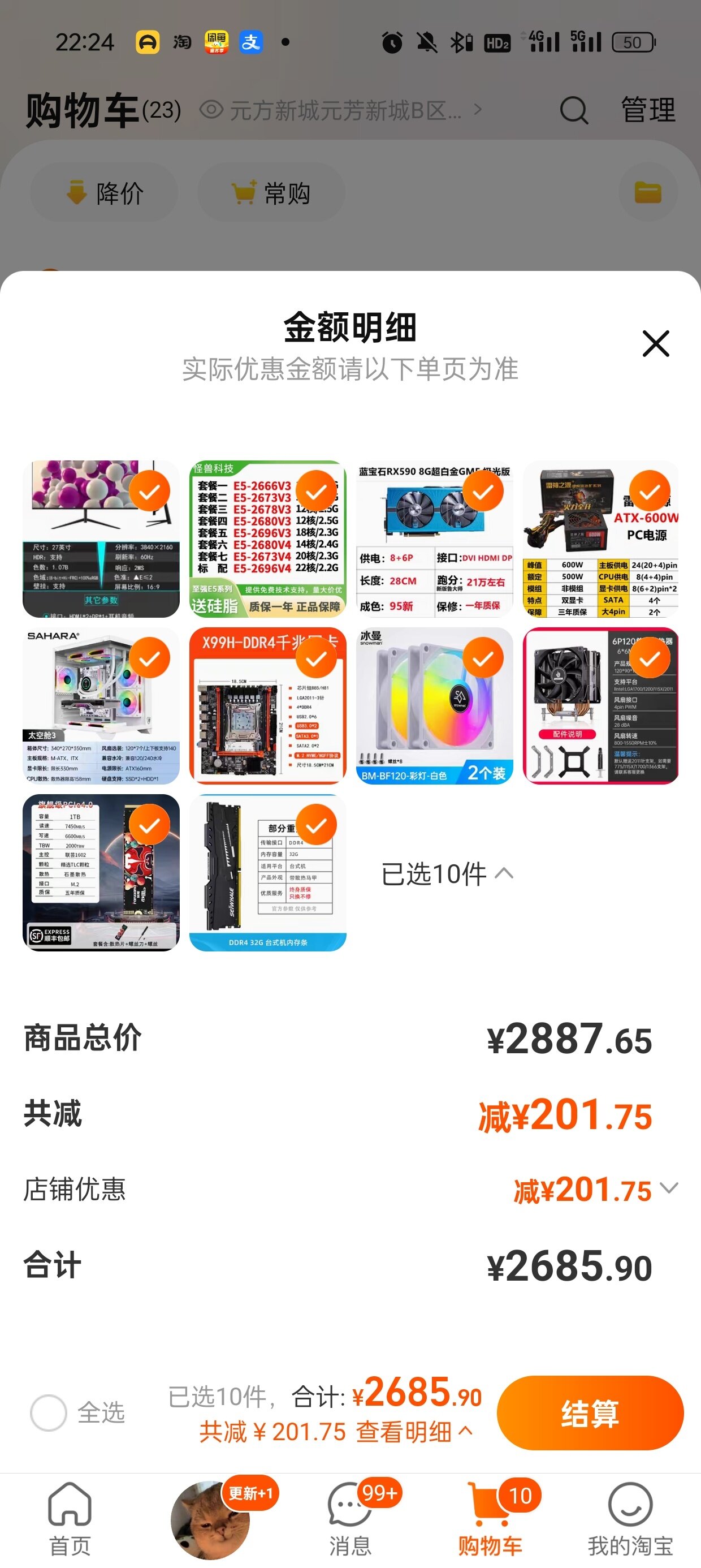Open the X99H-DDR4 motherboard tile
701x1568 pixels.
pyautogui.click(x=268, y=706)
